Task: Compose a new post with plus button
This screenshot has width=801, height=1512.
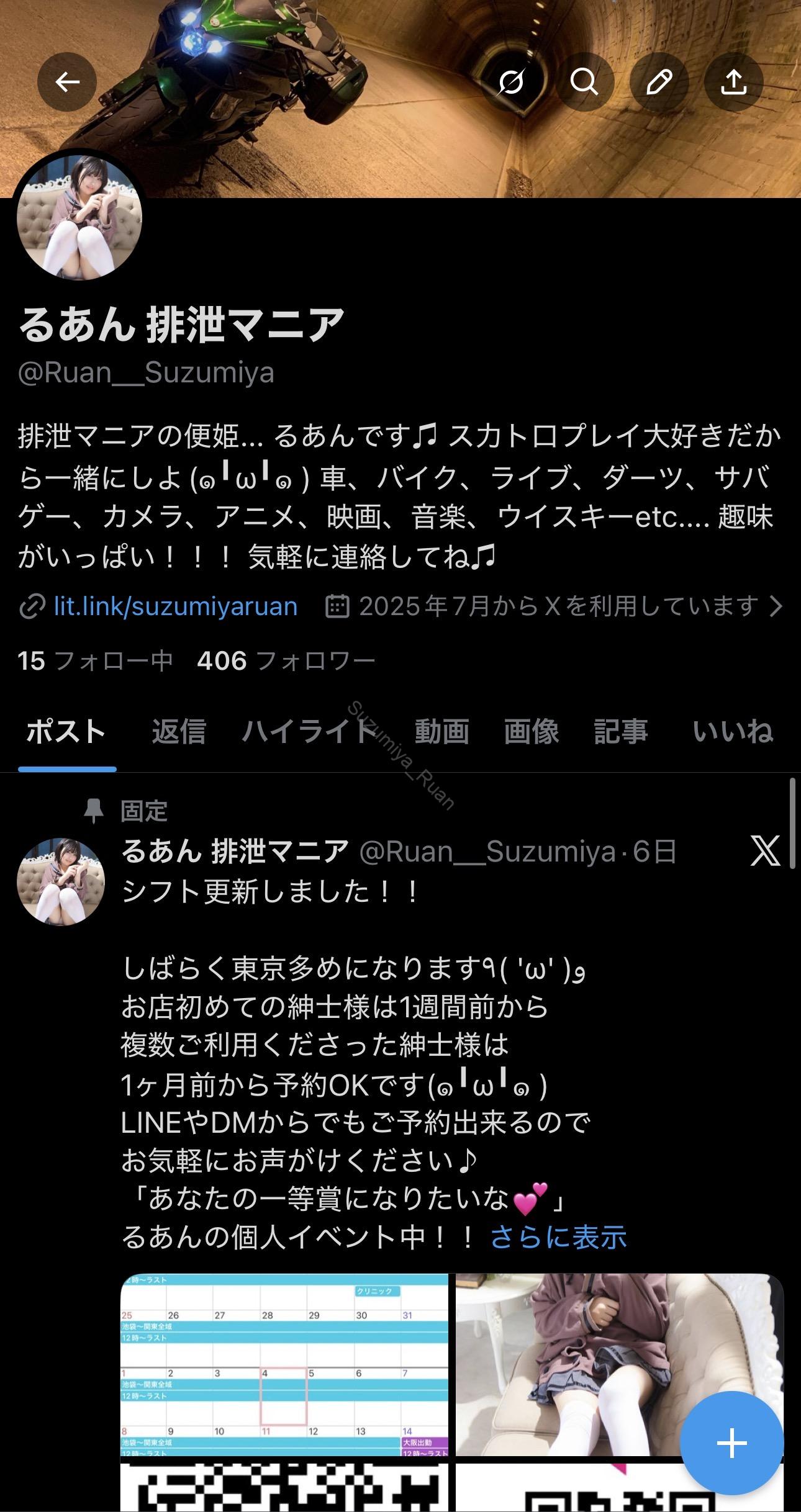Action: click(x=731, y=1442)
